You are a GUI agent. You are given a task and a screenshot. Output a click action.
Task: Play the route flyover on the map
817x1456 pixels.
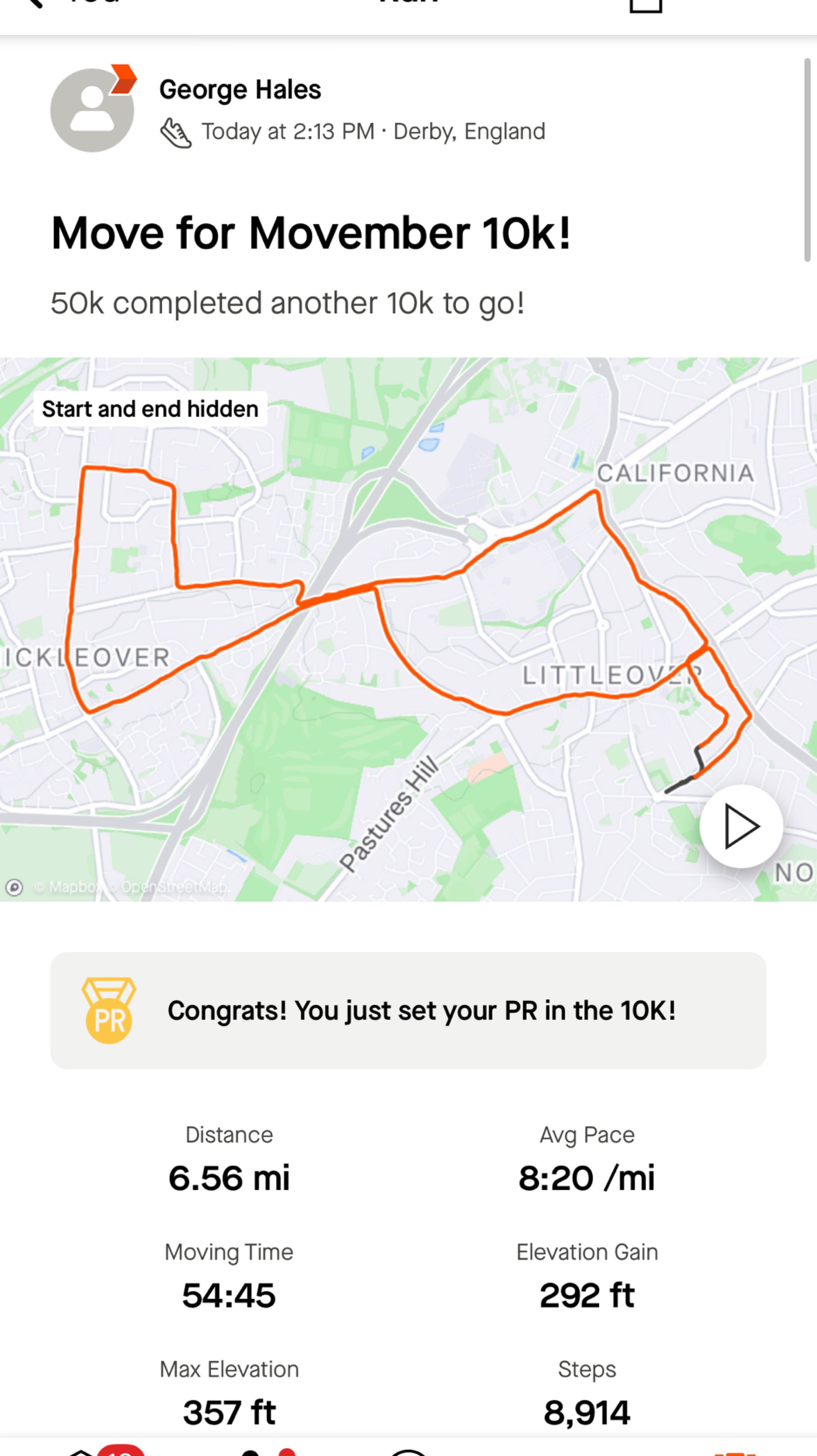(x=741, y=827)
